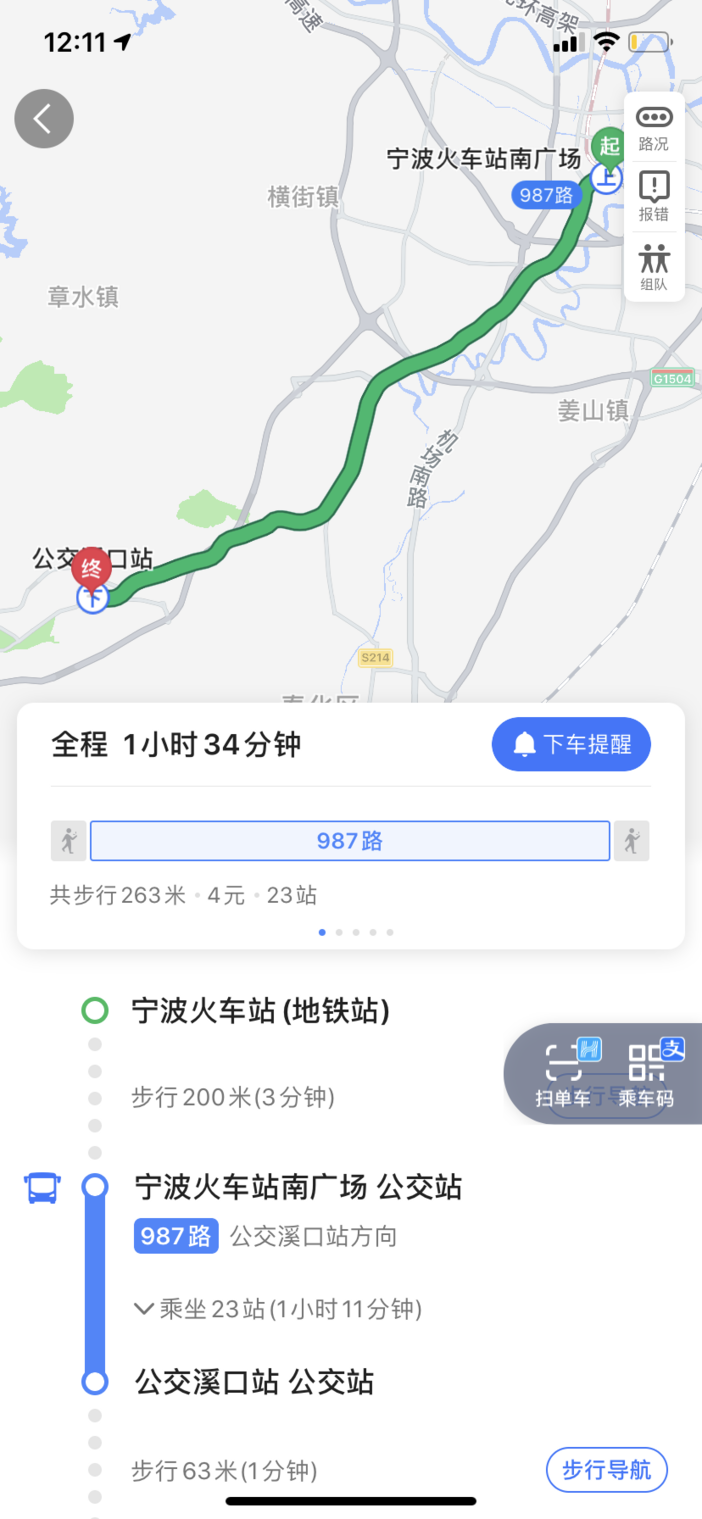Tap the green 起 start marker

tap(608, 146)
